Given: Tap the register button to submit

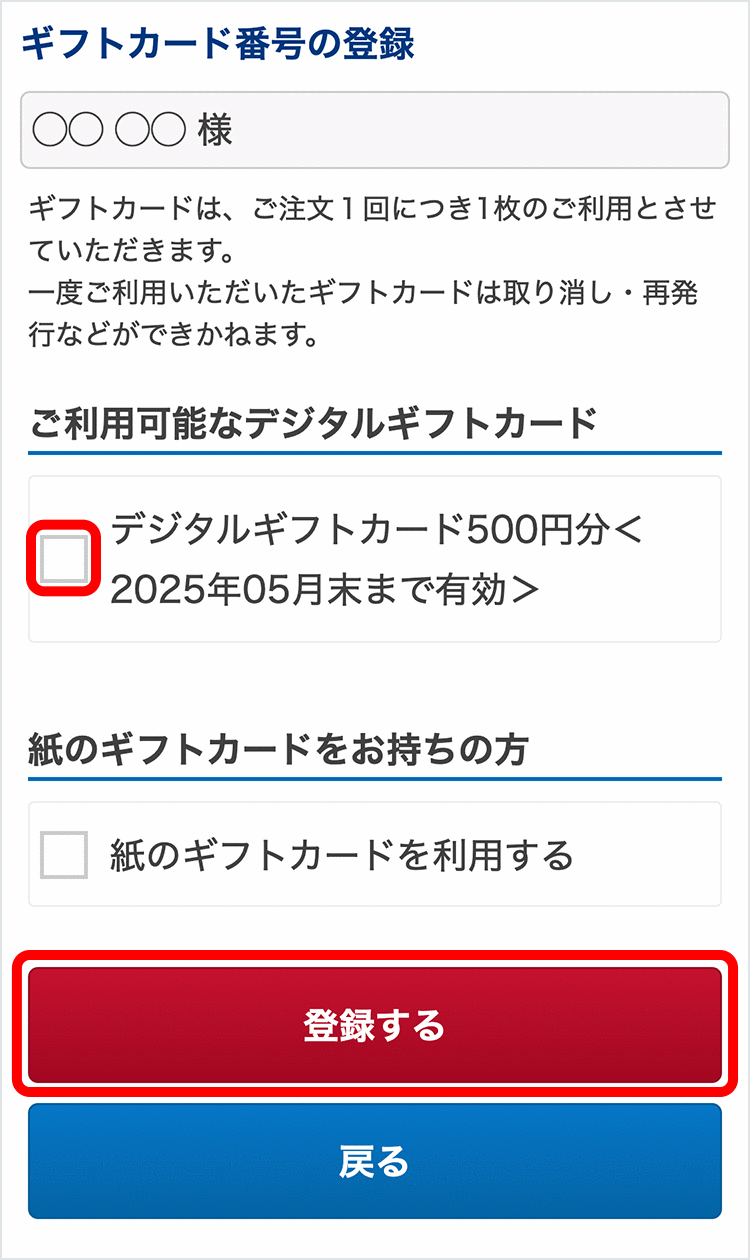Looking at the screenshot, I should coord(375,1025).
